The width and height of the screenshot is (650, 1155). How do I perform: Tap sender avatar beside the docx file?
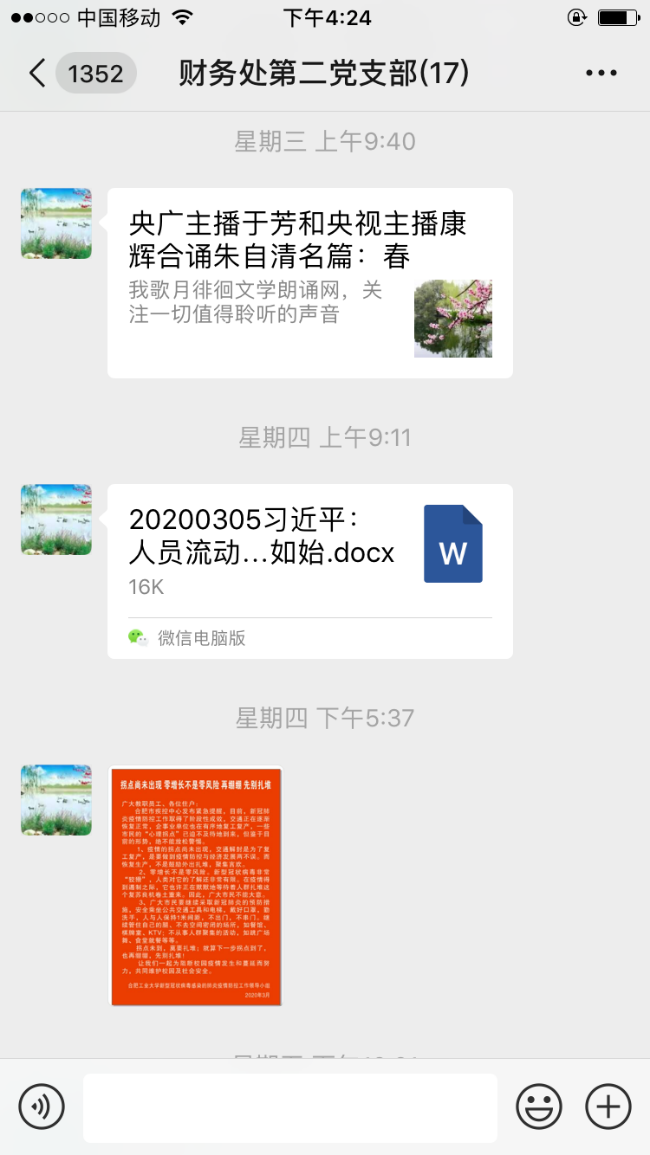(56, 520)
